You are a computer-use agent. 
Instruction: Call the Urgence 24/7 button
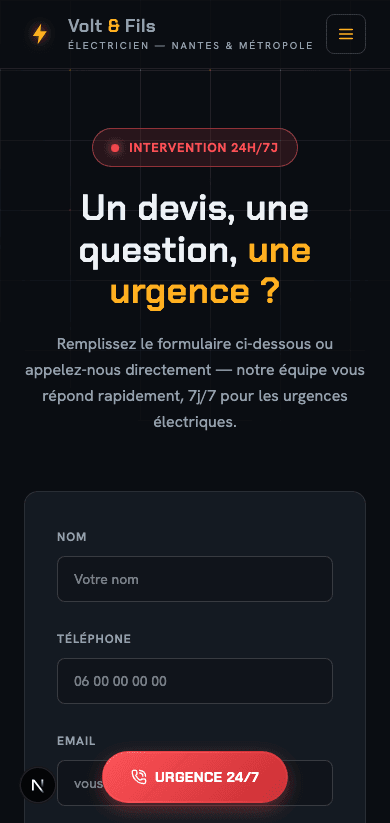[195, 777]
